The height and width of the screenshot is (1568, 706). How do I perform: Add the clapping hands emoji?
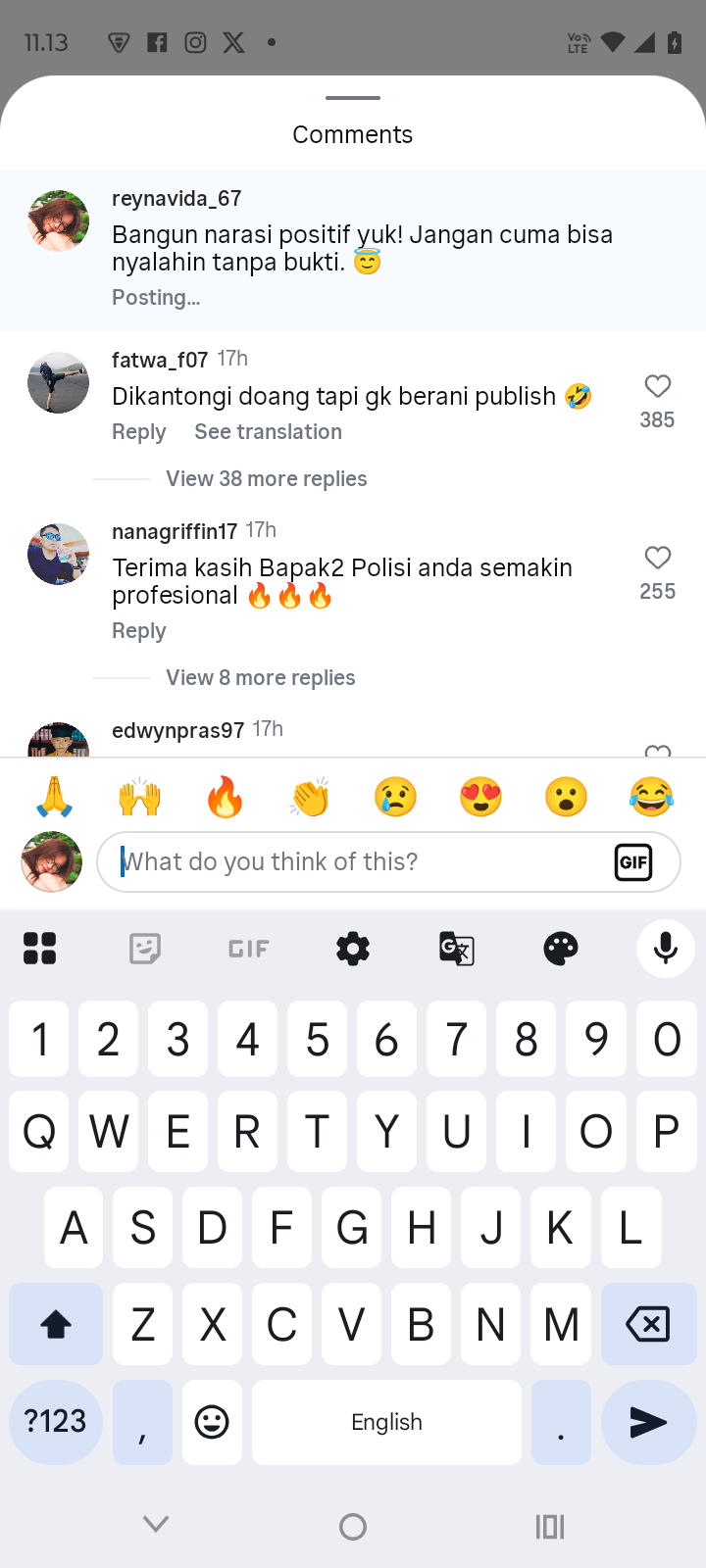tap(310, 797)
